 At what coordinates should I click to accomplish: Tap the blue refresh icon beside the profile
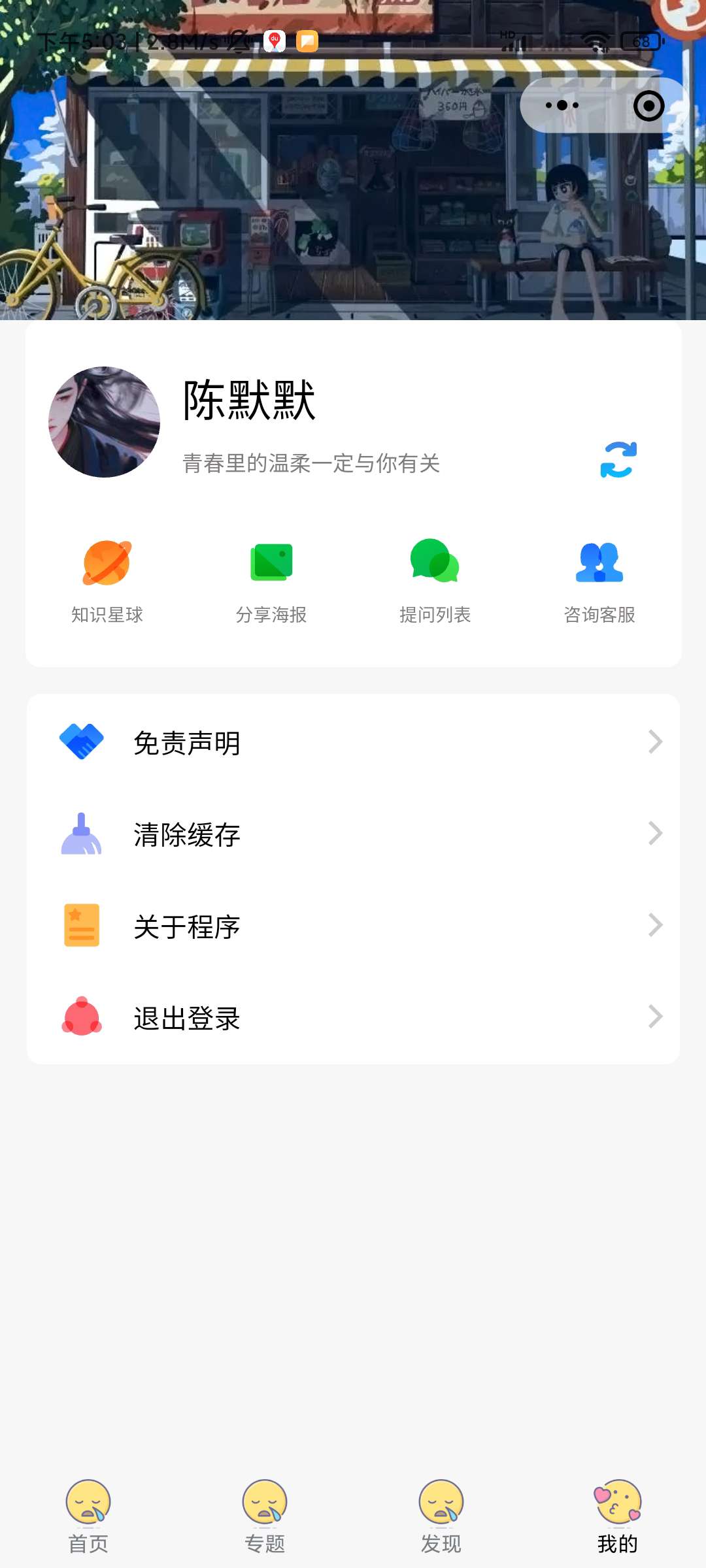click(x=617, y=461)
